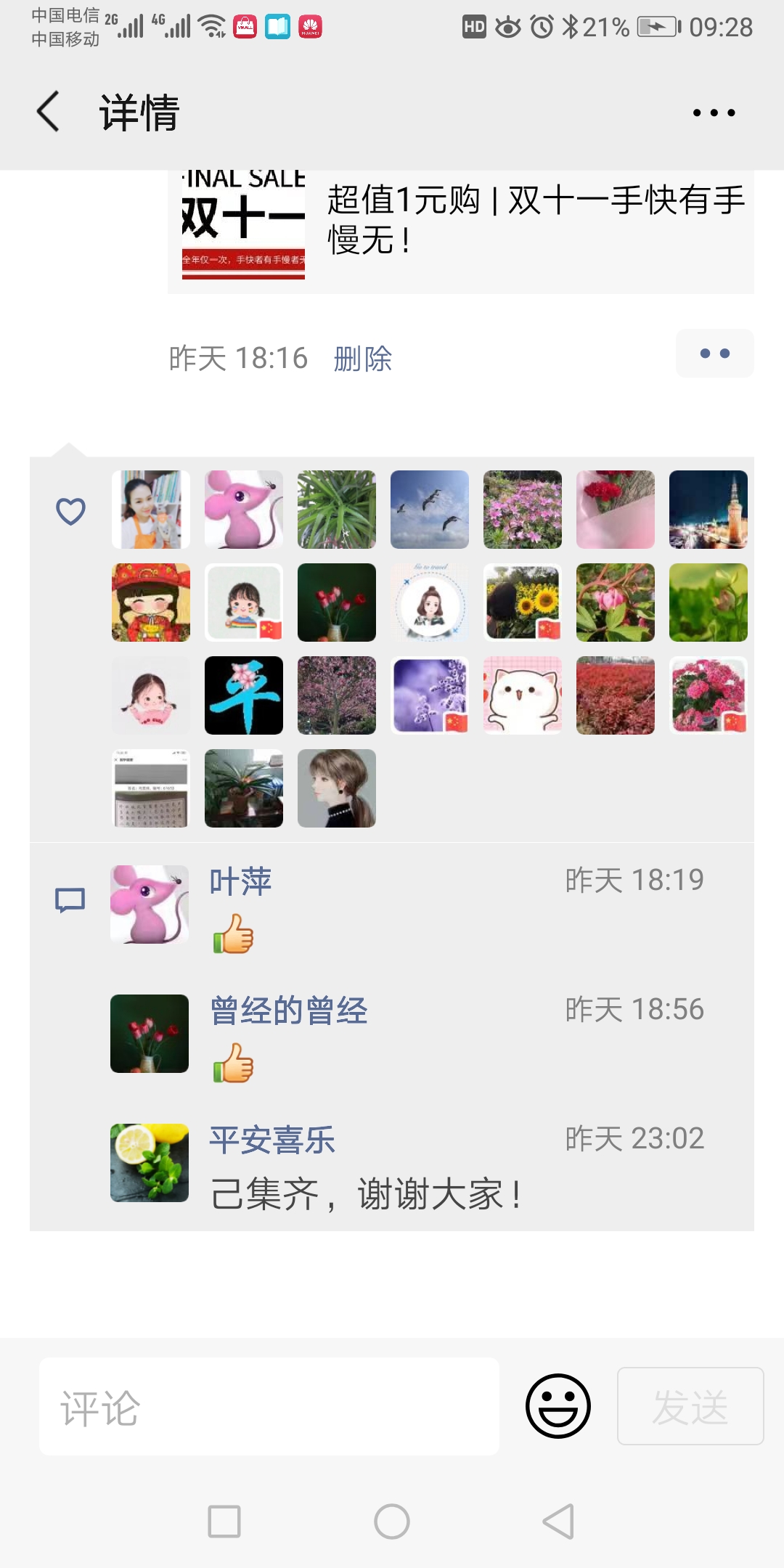Open recent apps with square button
Viewport: 784px width, 1568px height.
click(x=224, y=1522)
